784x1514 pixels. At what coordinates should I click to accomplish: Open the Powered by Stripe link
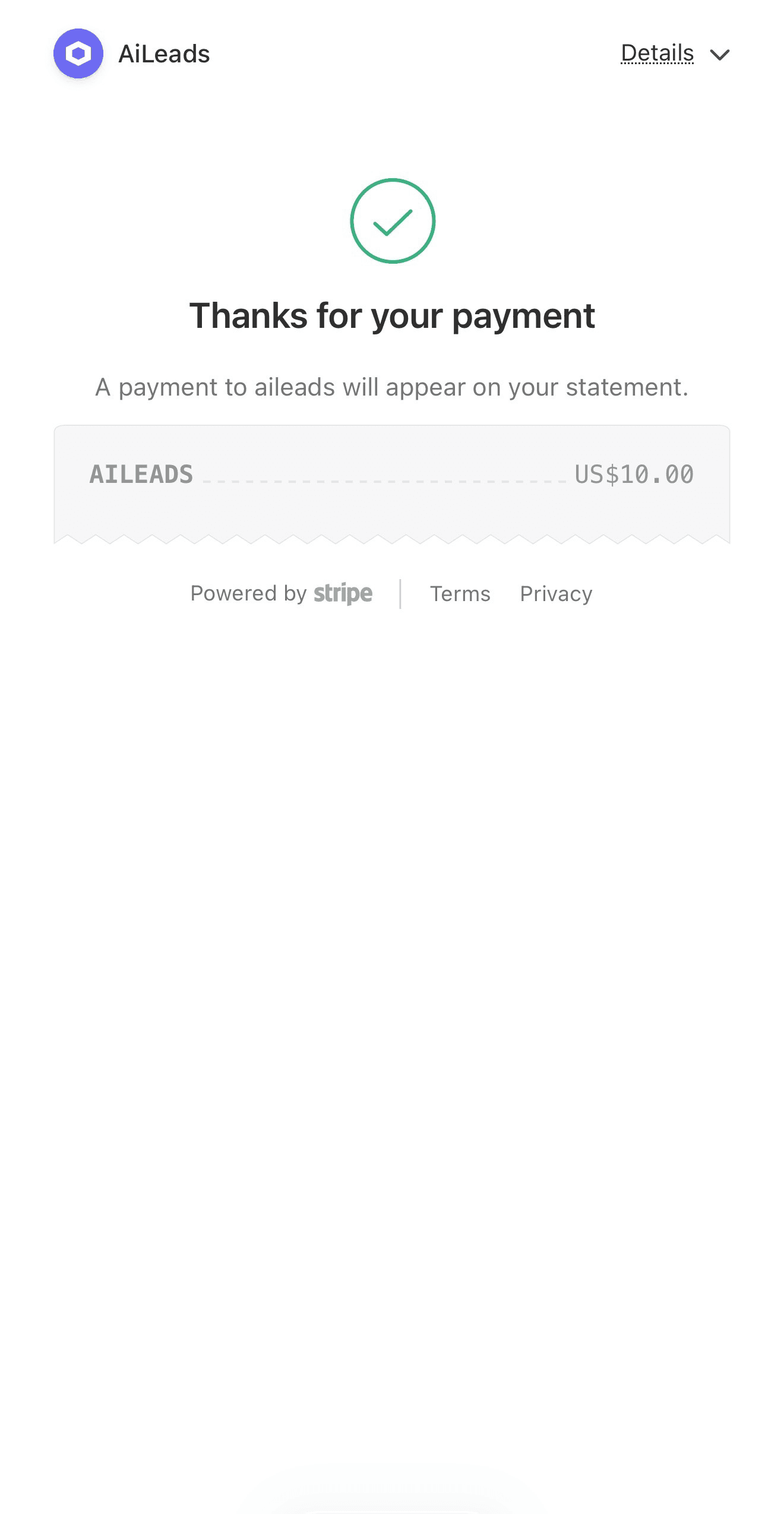(281, 593)
